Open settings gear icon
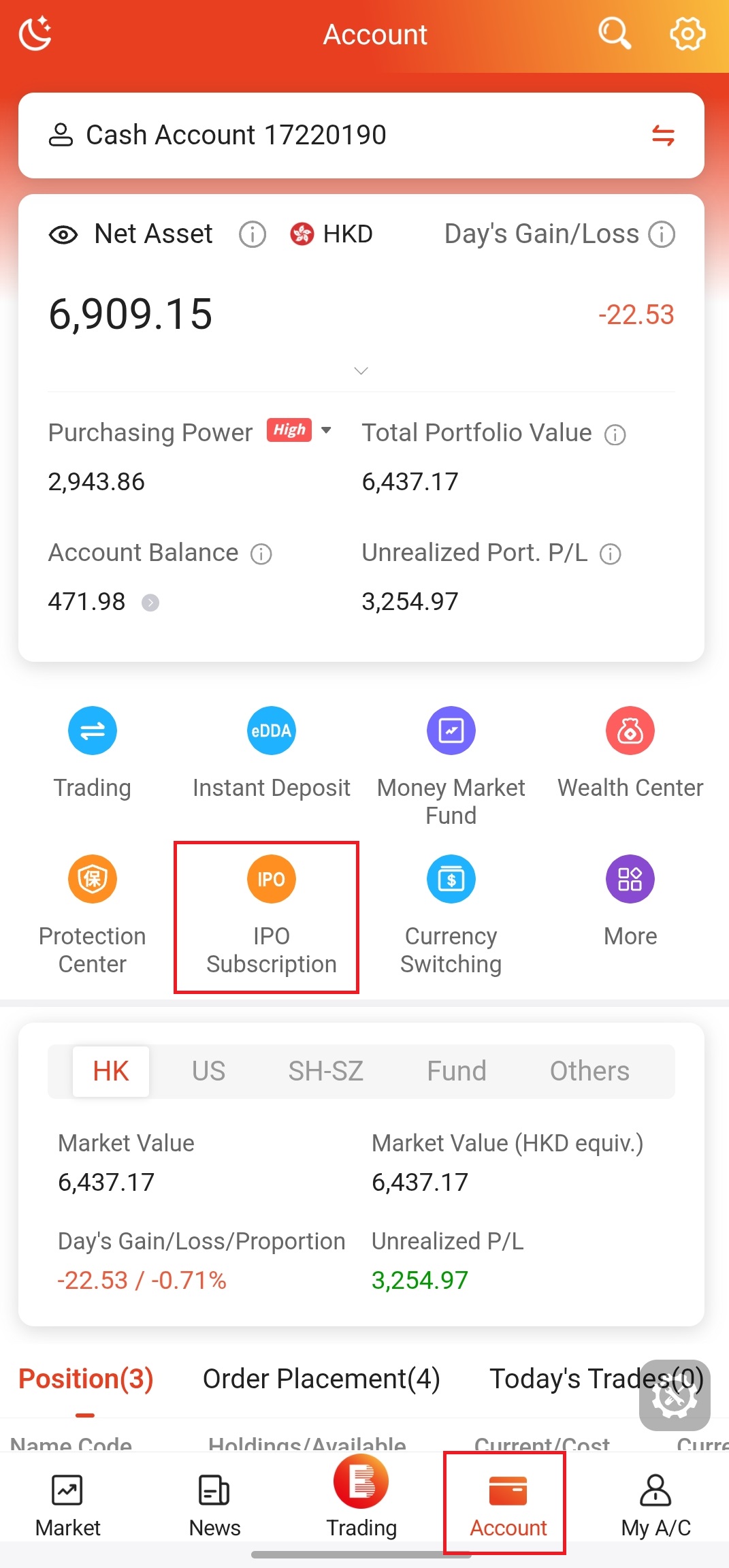Screen dimensions: 729x1568 click(687, 33)
